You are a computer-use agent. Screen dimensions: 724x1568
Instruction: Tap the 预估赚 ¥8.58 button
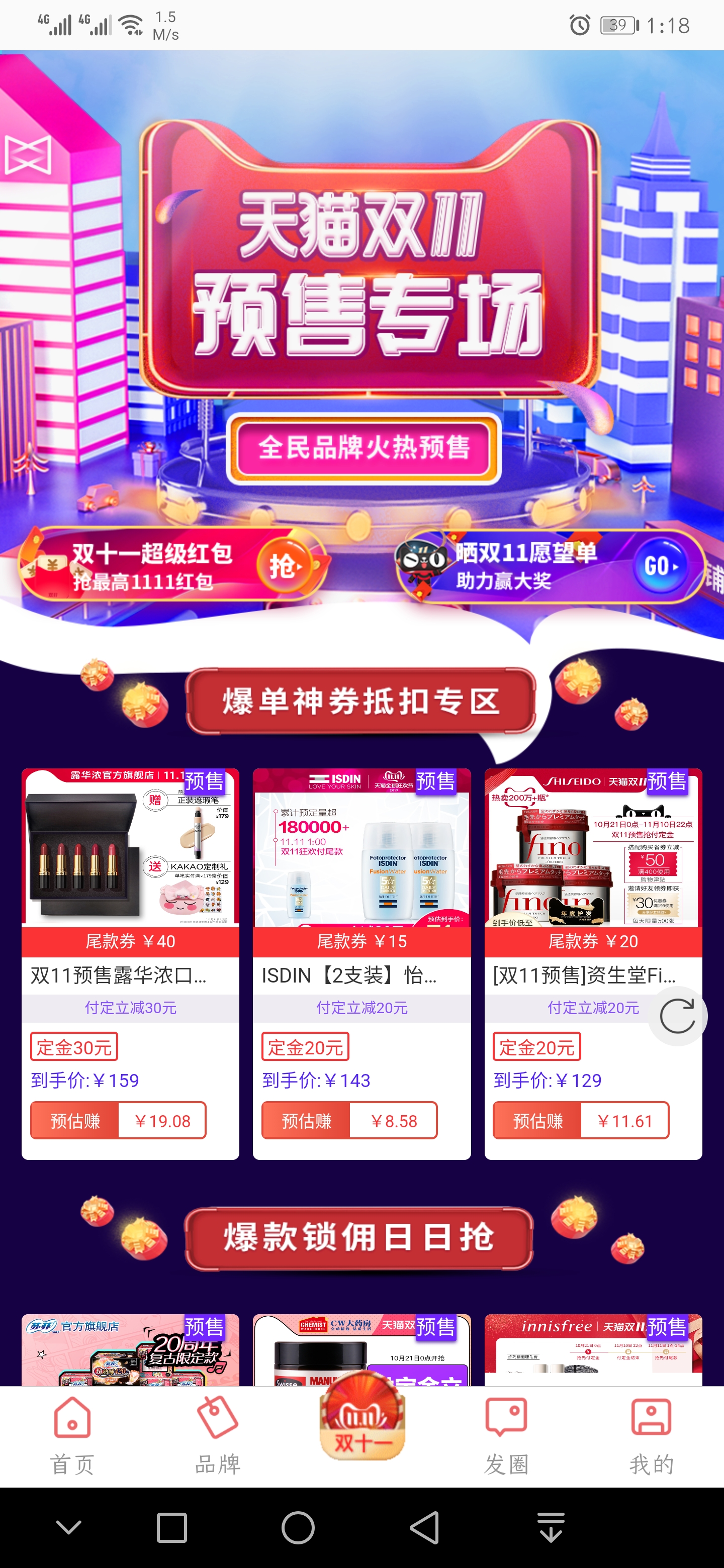pyautogui.click(x=349, y=1120)
